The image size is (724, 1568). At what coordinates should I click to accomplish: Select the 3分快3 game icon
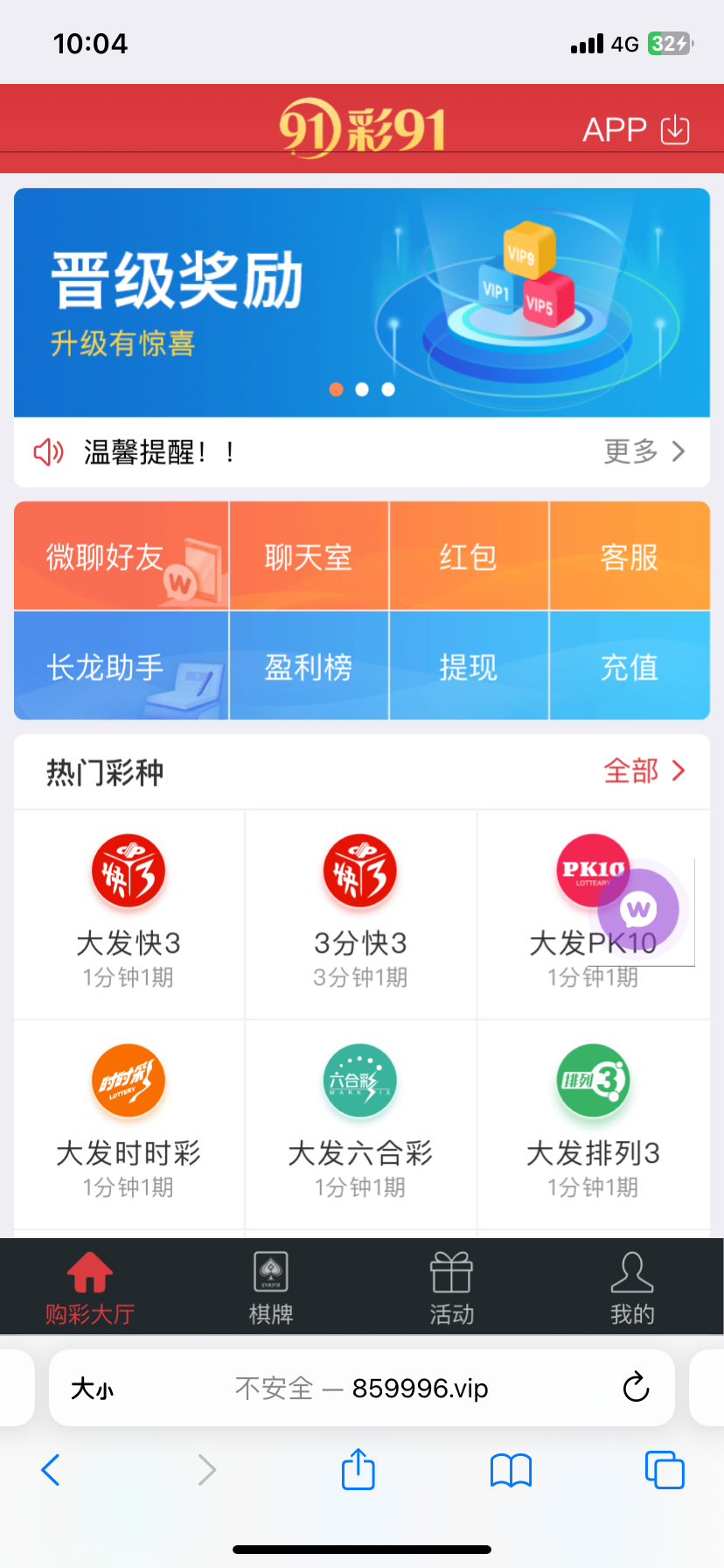[360, 871]
